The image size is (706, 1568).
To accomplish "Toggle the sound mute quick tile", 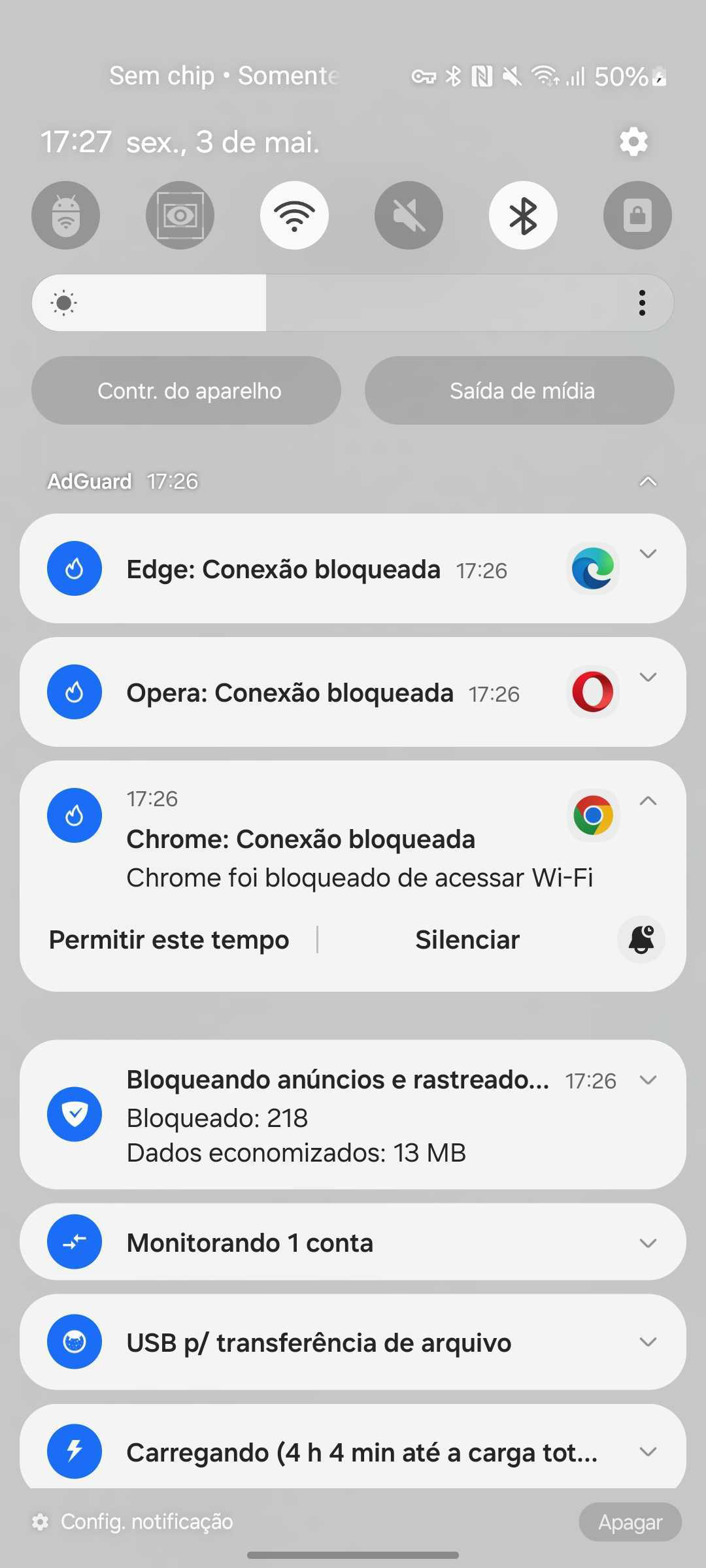I will point(409,215).
